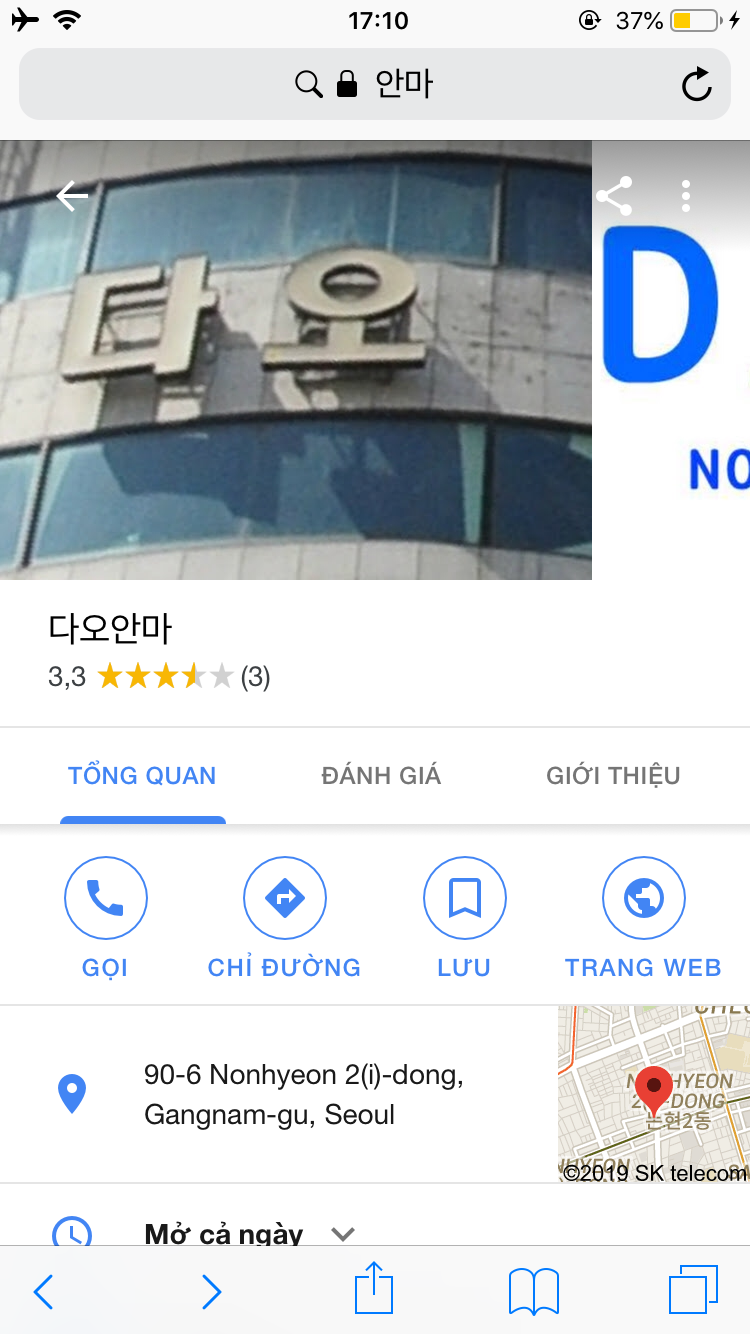Go forward in Safari's toolbar
This screenshot has height=1334, width=750.
pos(211,1292)
